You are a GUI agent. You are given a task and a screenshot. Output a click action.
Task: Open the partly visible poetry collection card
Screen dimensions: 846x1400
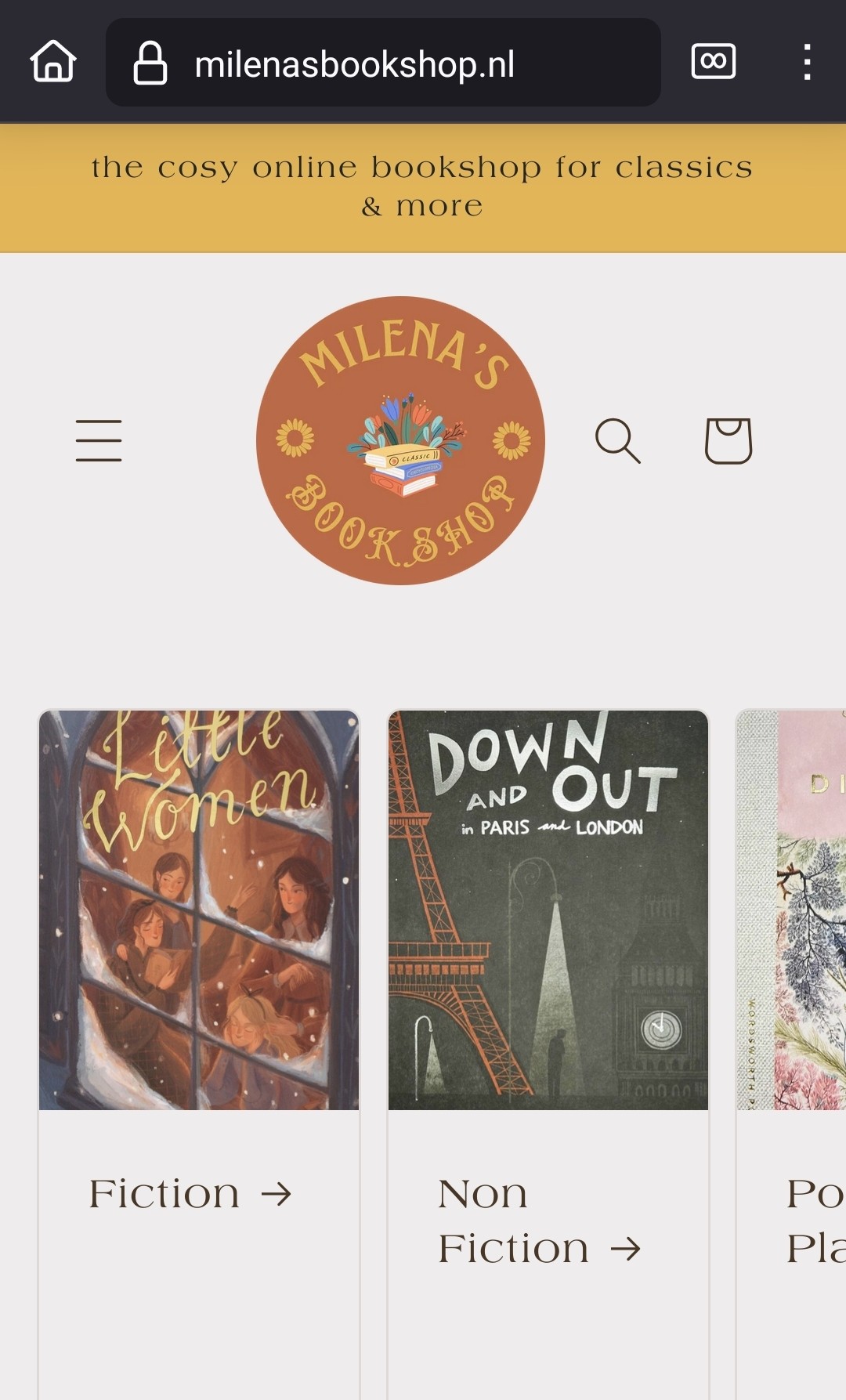(792, 1055)
